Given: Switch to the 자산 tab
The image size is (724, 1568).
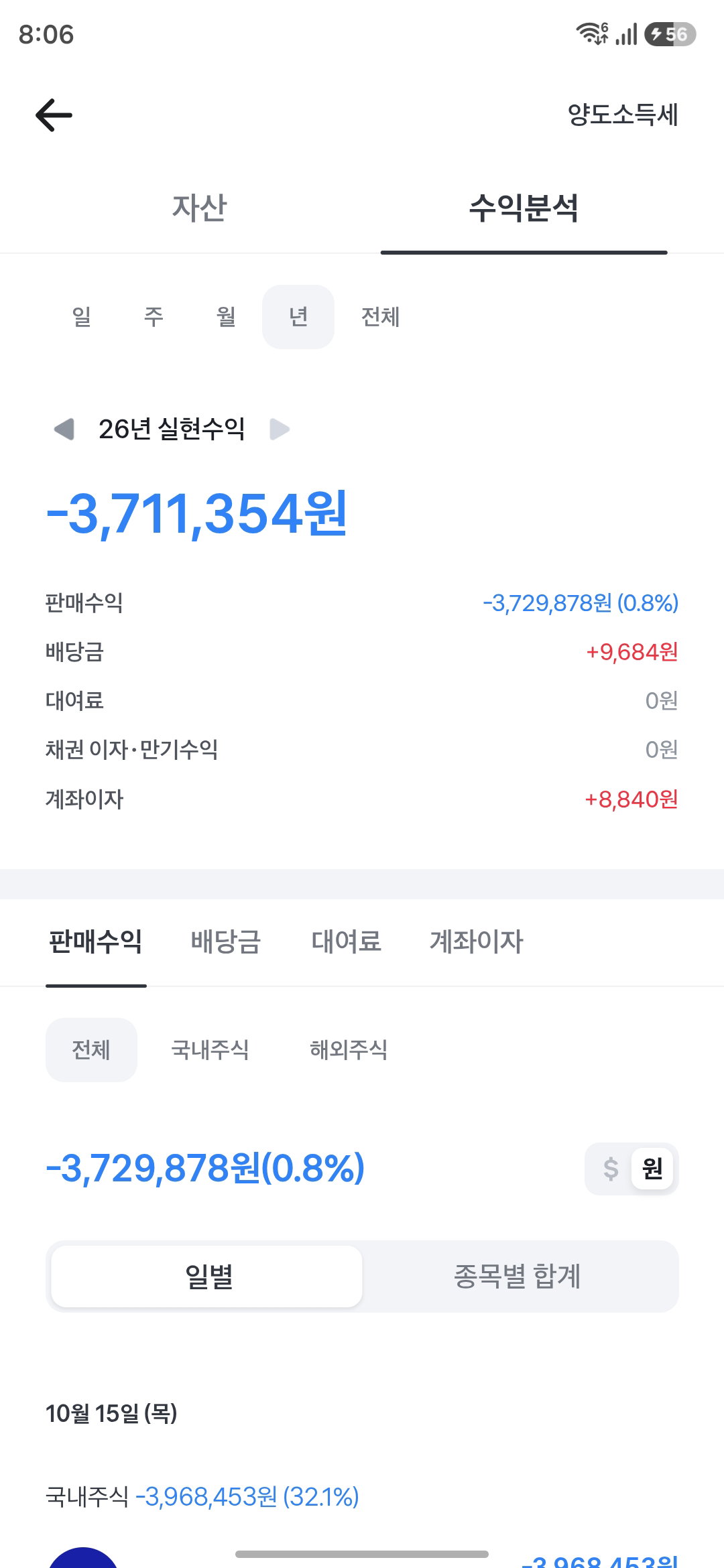Looking at the screenshot, I should coord(199,207).
